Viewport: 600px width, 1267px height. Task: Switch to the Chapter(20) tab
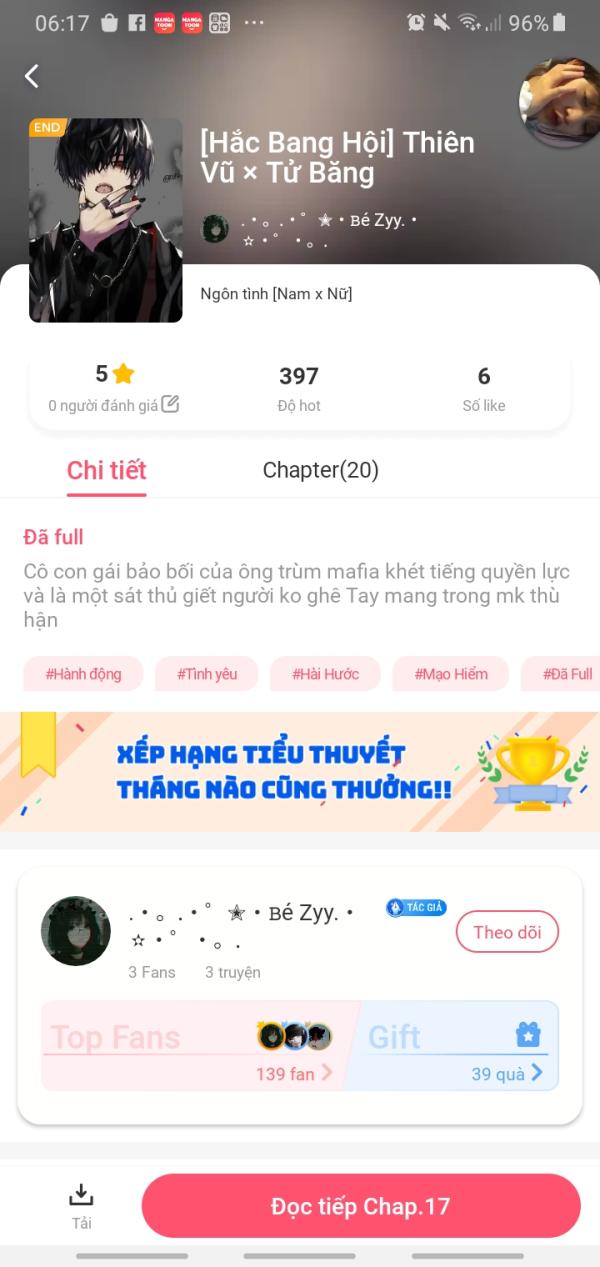[320, 470]
